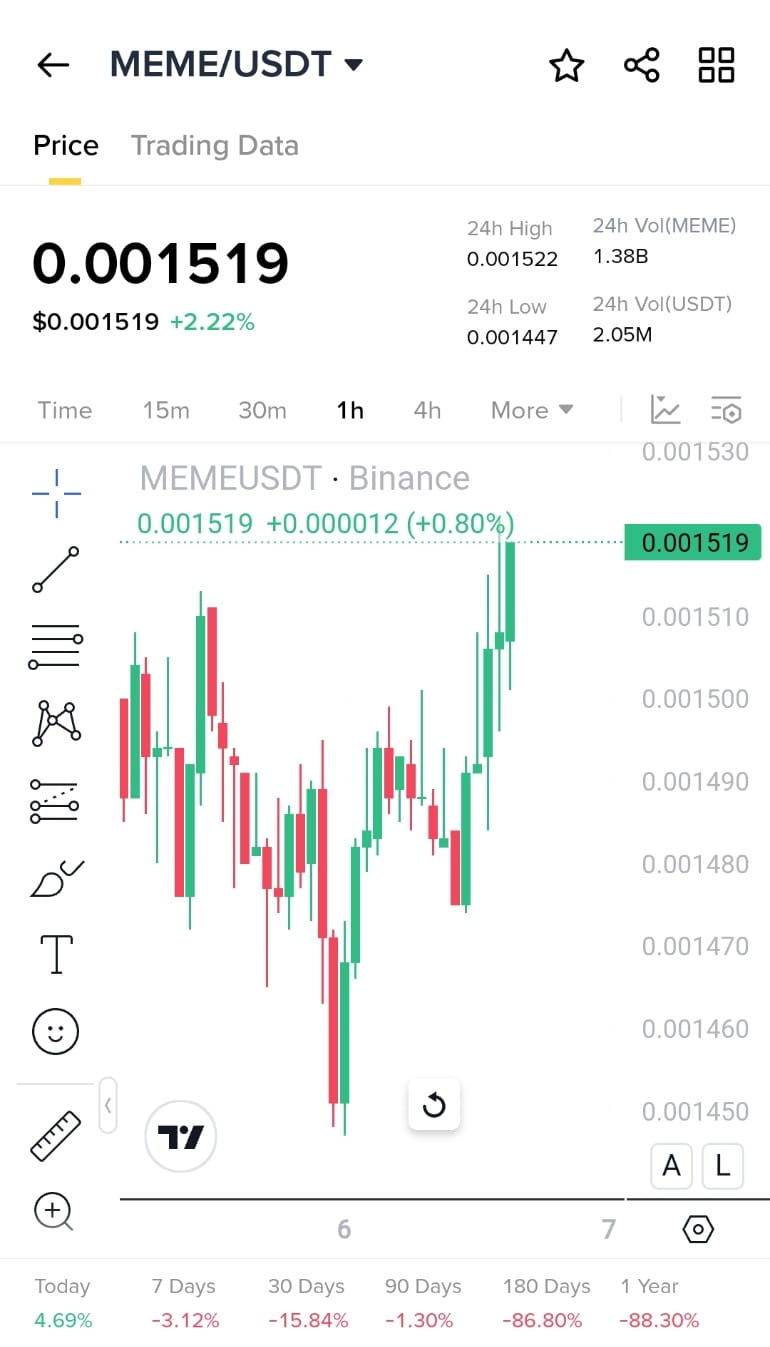Toggle auto scale with A button
The width and height of the screenshot is (770, 1347).
671,1165
